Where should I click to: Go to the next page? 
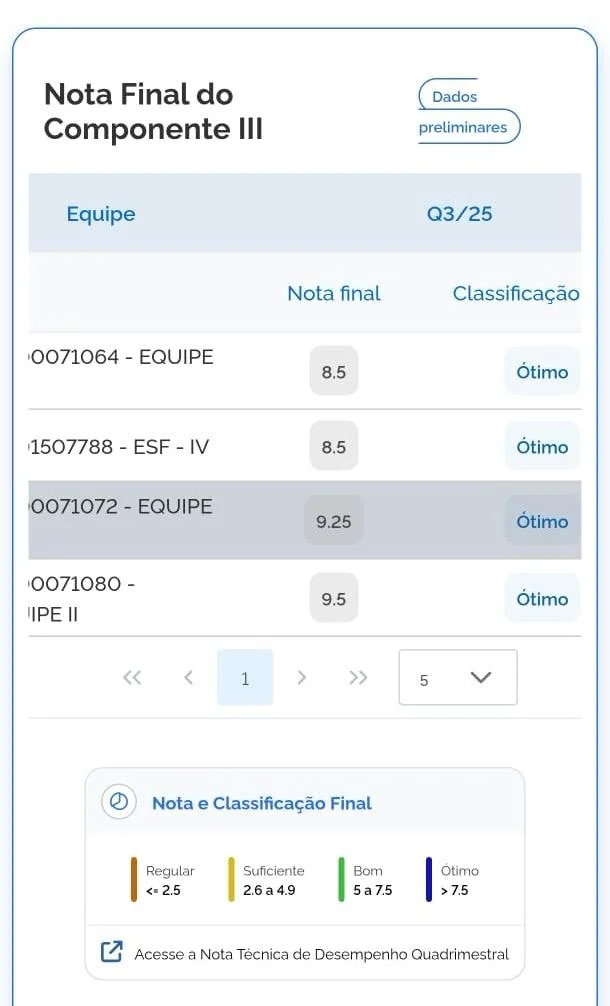[x=302, y=678]
